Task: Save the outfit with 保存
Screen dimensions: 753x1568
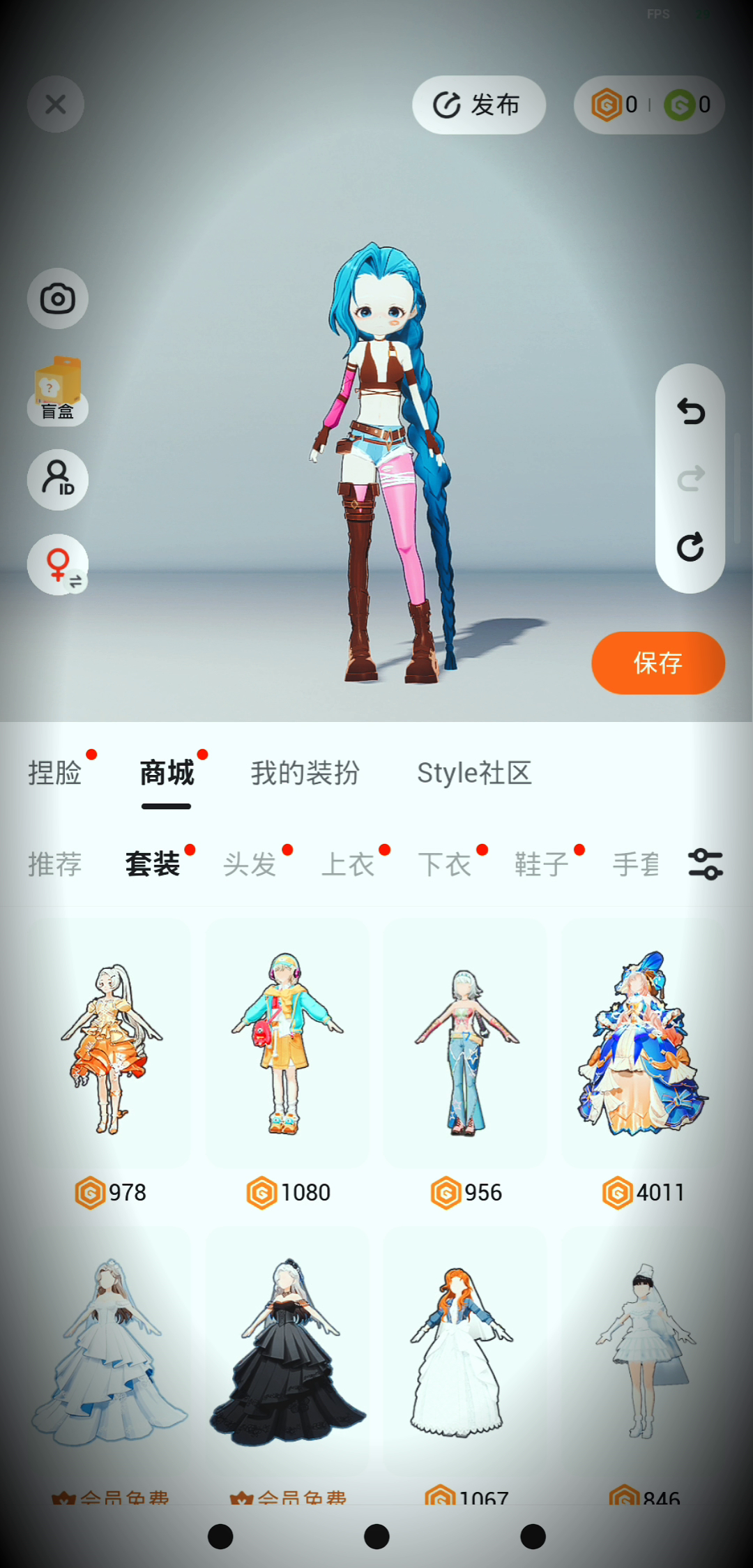Action: tap(657, 663)
